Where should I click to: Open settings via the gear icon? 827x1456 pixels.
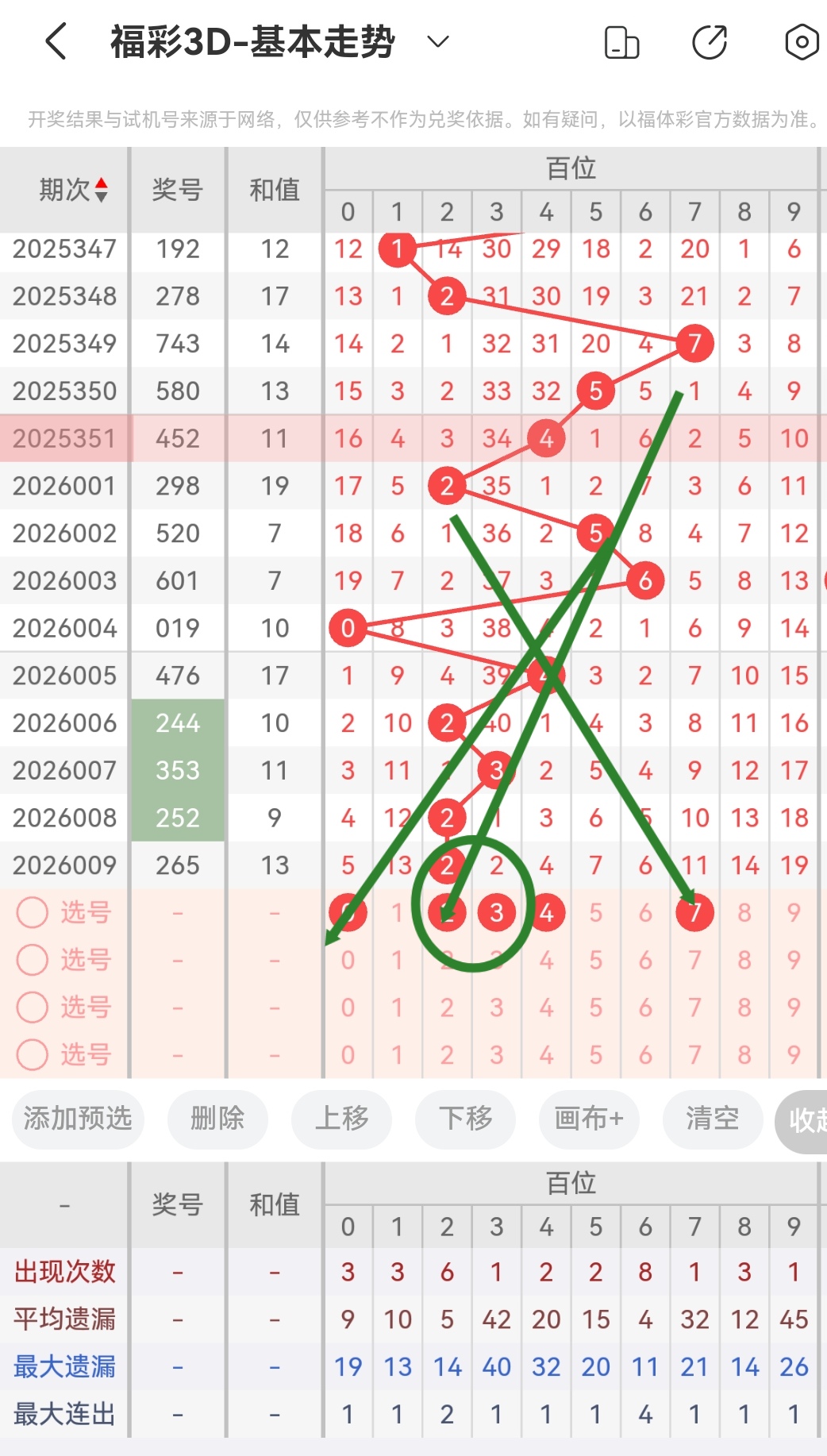click(x=802, y=41)
